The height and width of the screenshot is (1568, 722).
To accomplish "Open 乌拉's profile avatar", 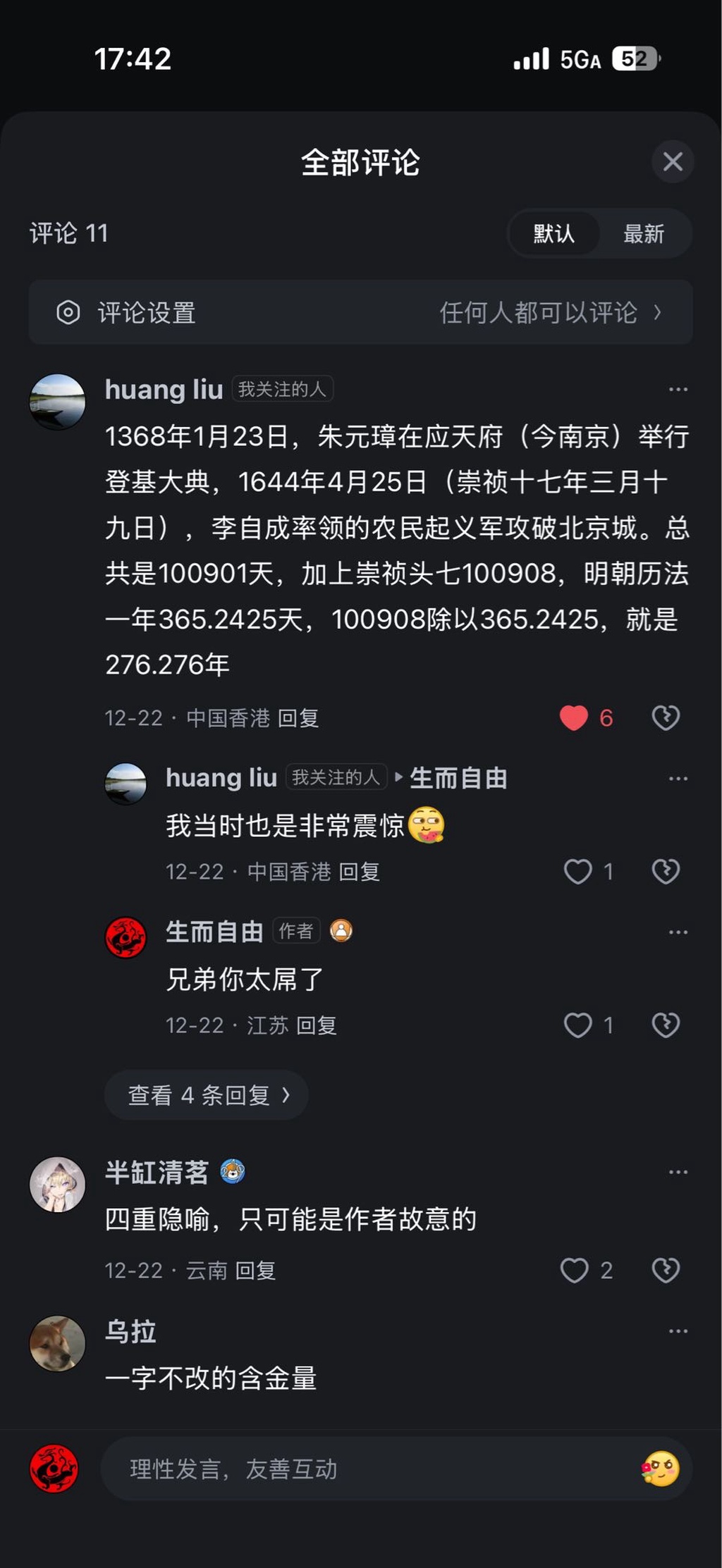I will tap(57, 1343).
